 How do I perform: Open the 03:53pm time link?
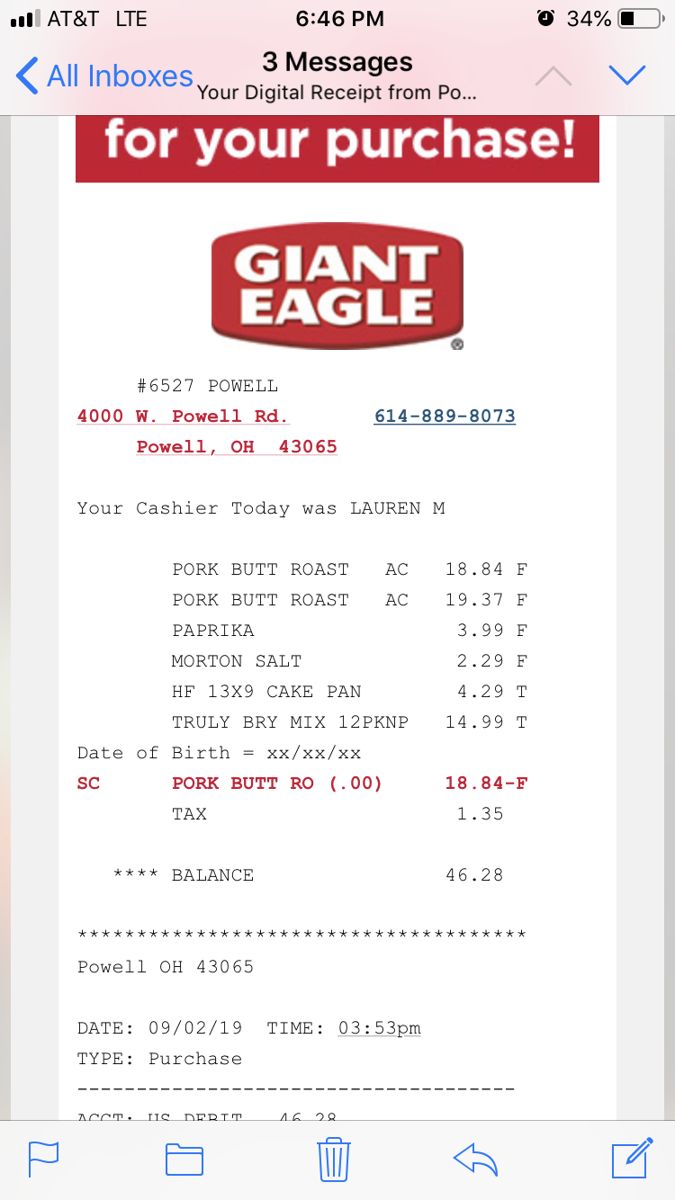coord(379,1028)
